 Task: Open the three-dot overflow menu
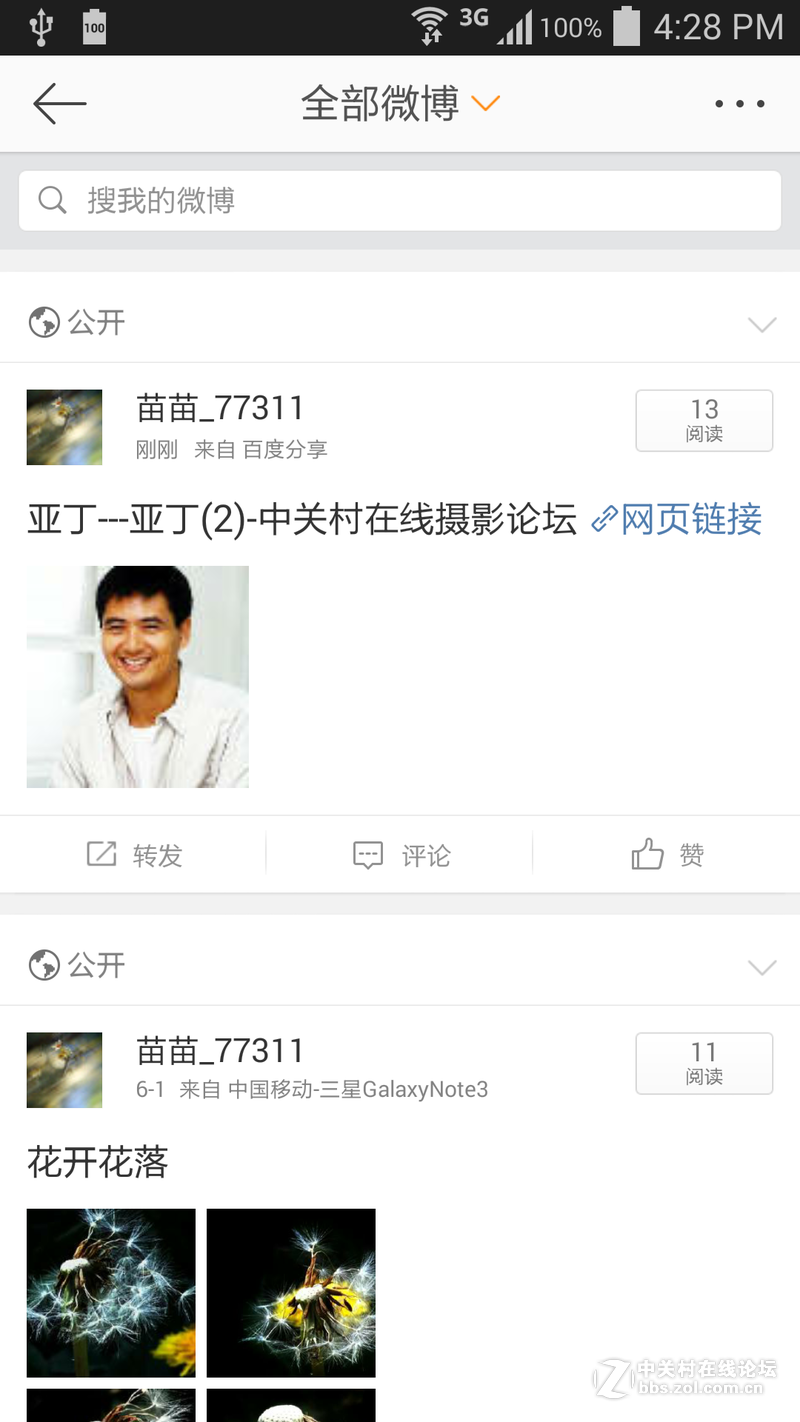click(x=740, y=104)
